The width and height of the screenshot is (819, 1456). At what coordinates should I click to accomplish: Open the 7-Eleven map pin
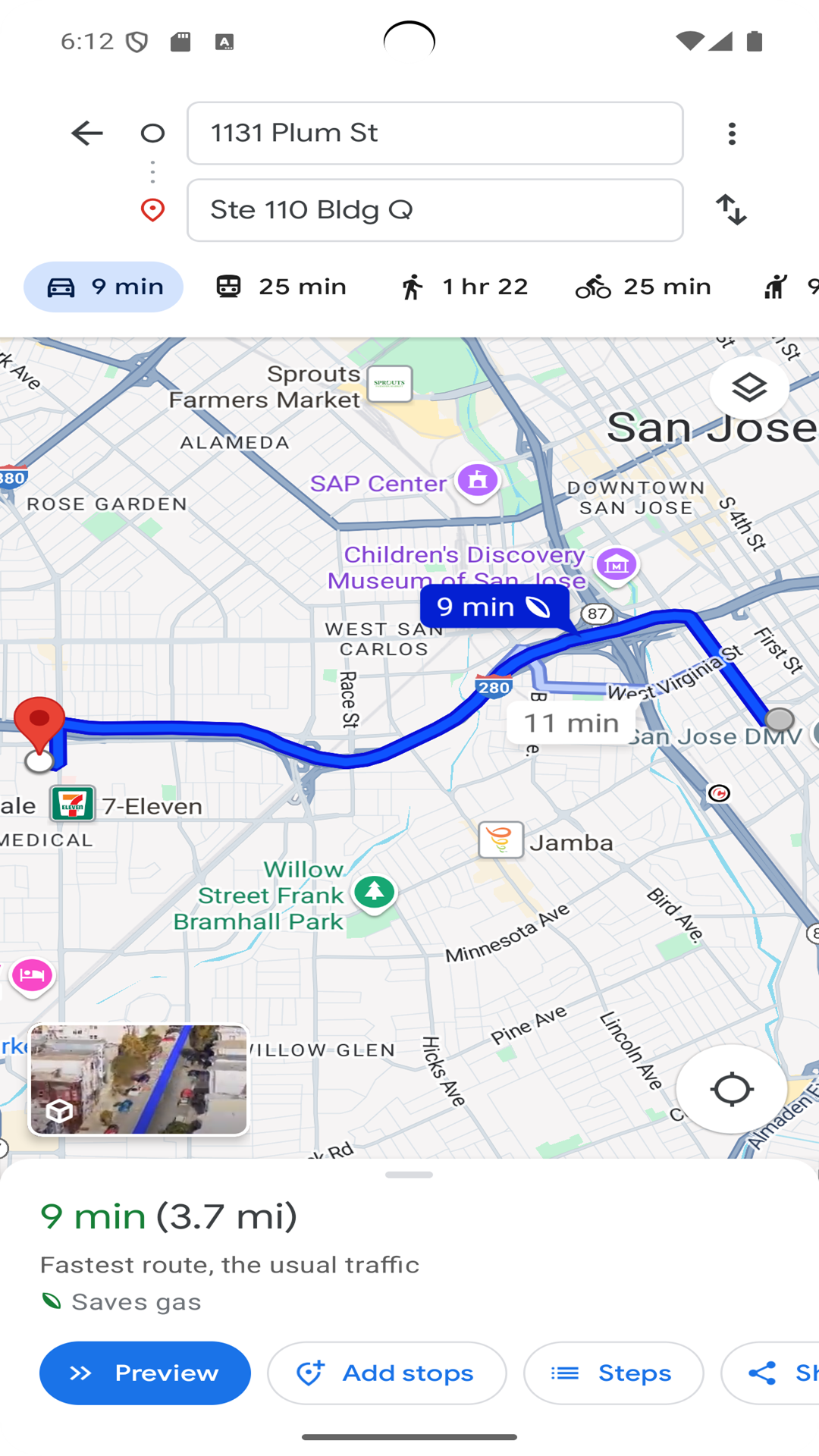(x=73, y=805)
